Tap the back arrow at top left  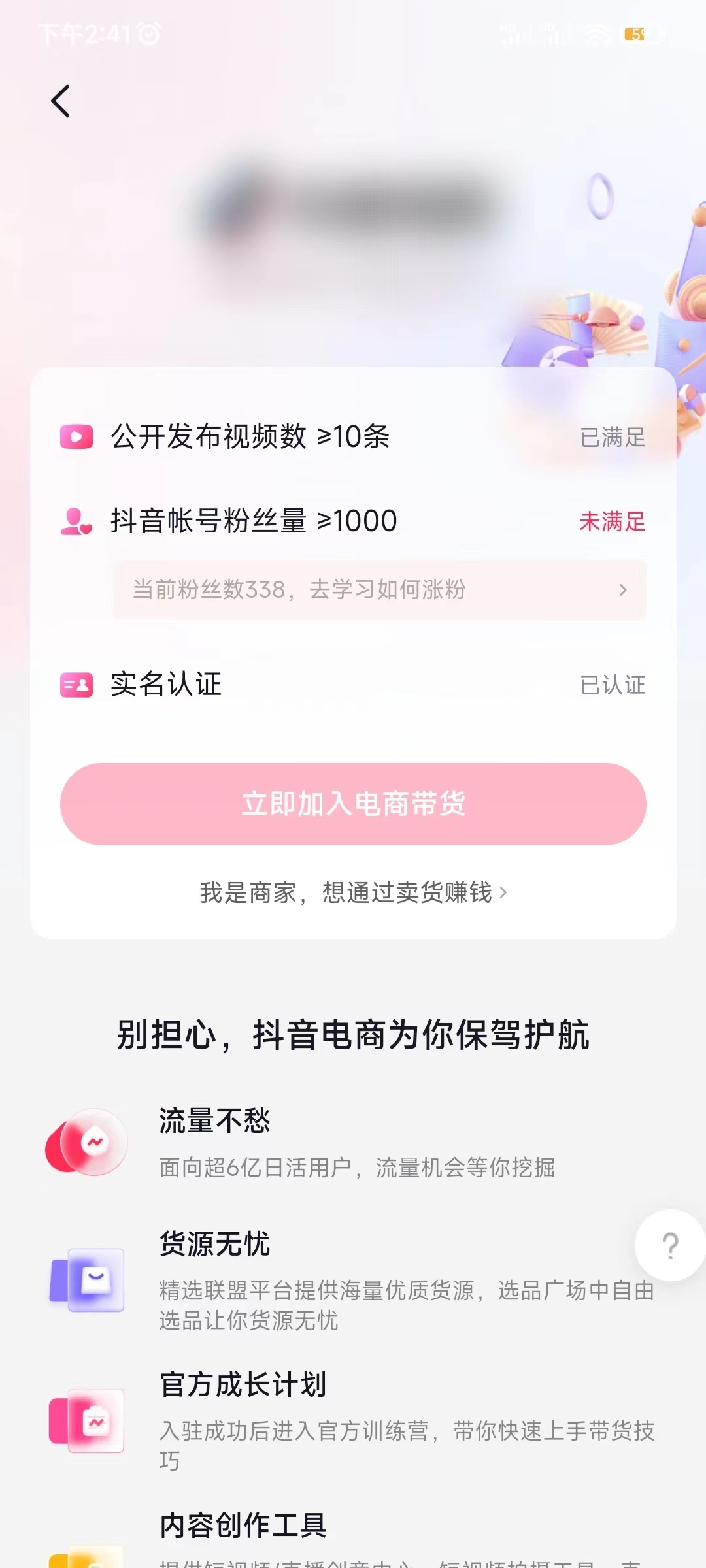point(61,101)
